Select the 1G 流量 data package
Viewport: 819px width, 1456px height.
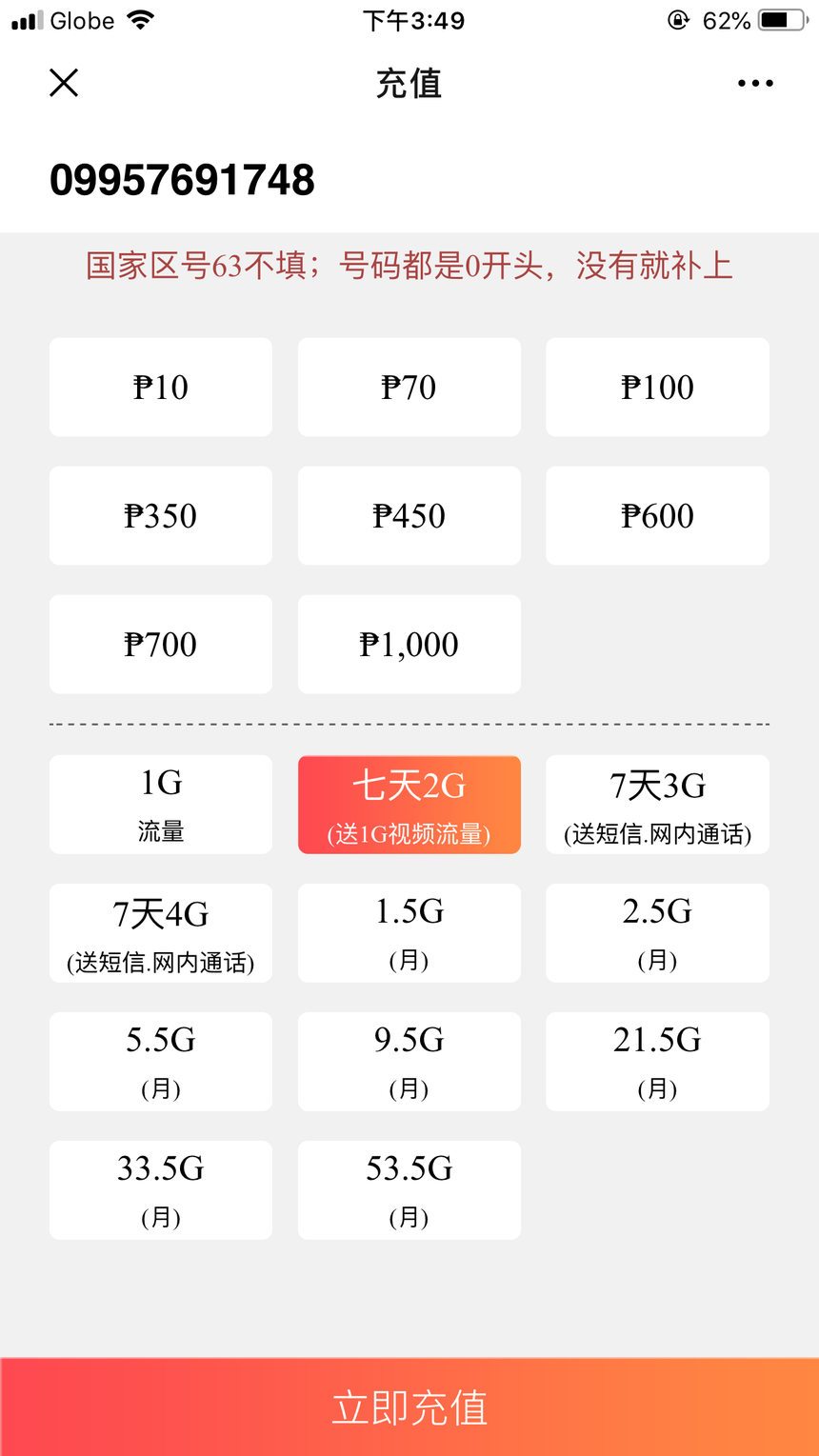click(x=161, y=805)
